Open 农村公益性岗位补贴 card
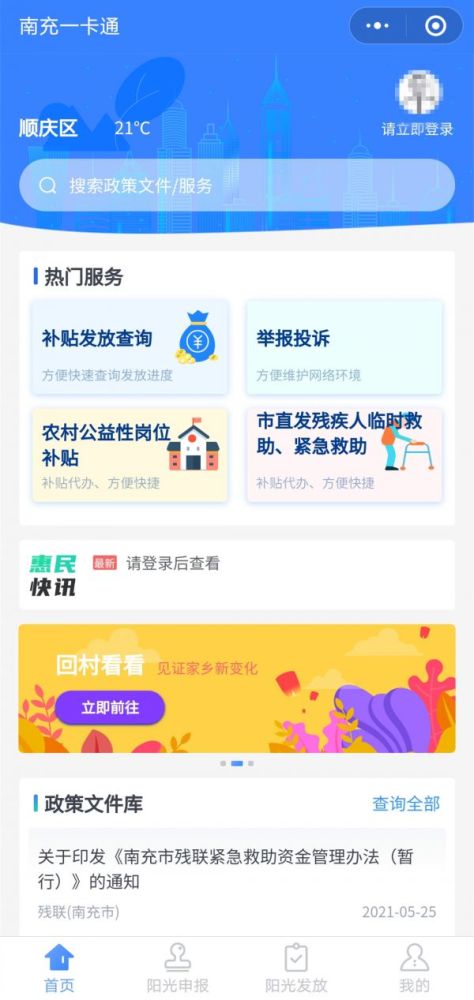This screenshot has height=1000, width=474. click(130, 455)
